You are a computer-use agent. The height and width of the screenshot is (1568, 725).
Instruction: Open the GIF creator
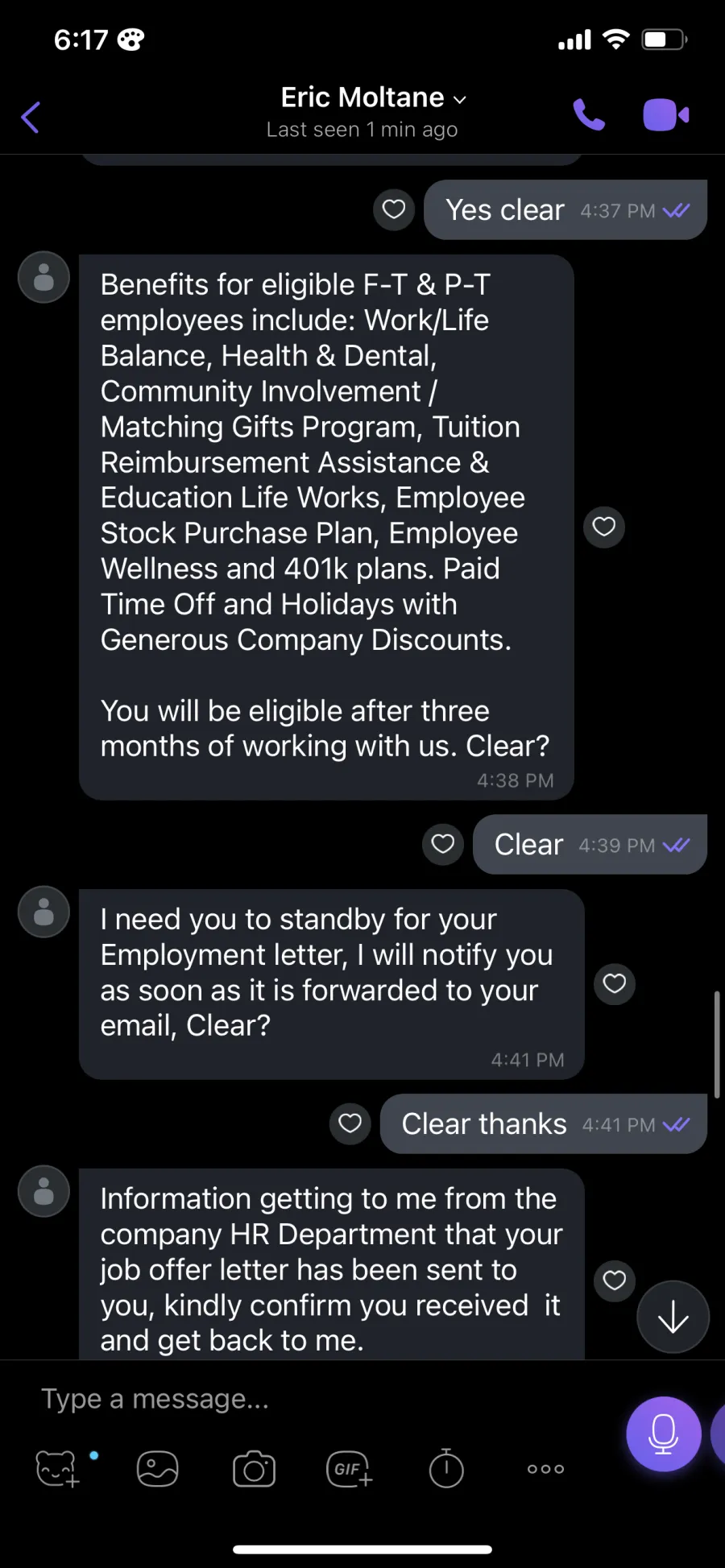tap(350, 1469)
